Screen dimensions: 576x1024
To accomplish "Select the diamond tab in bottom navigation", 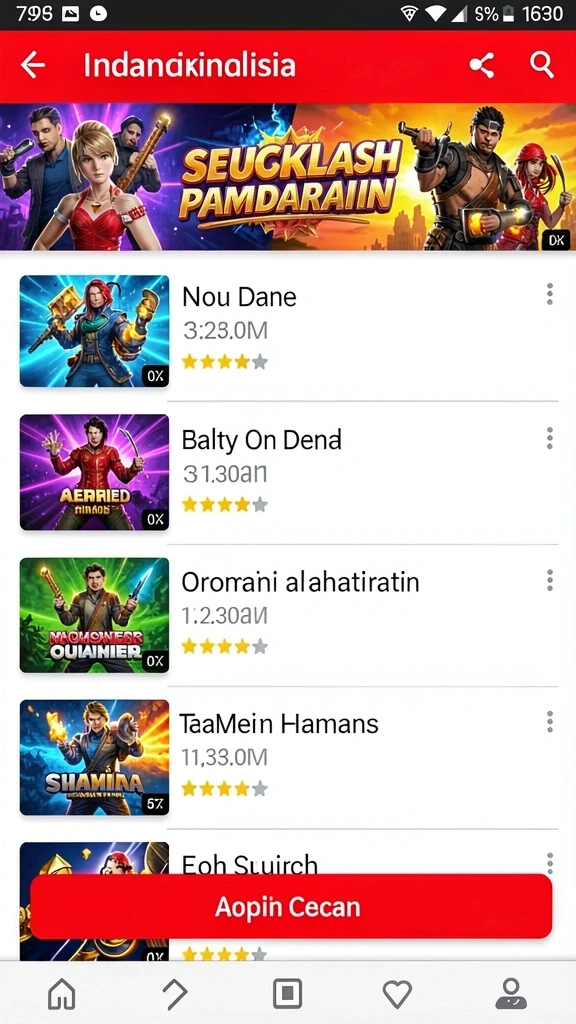I will point(174,994).
